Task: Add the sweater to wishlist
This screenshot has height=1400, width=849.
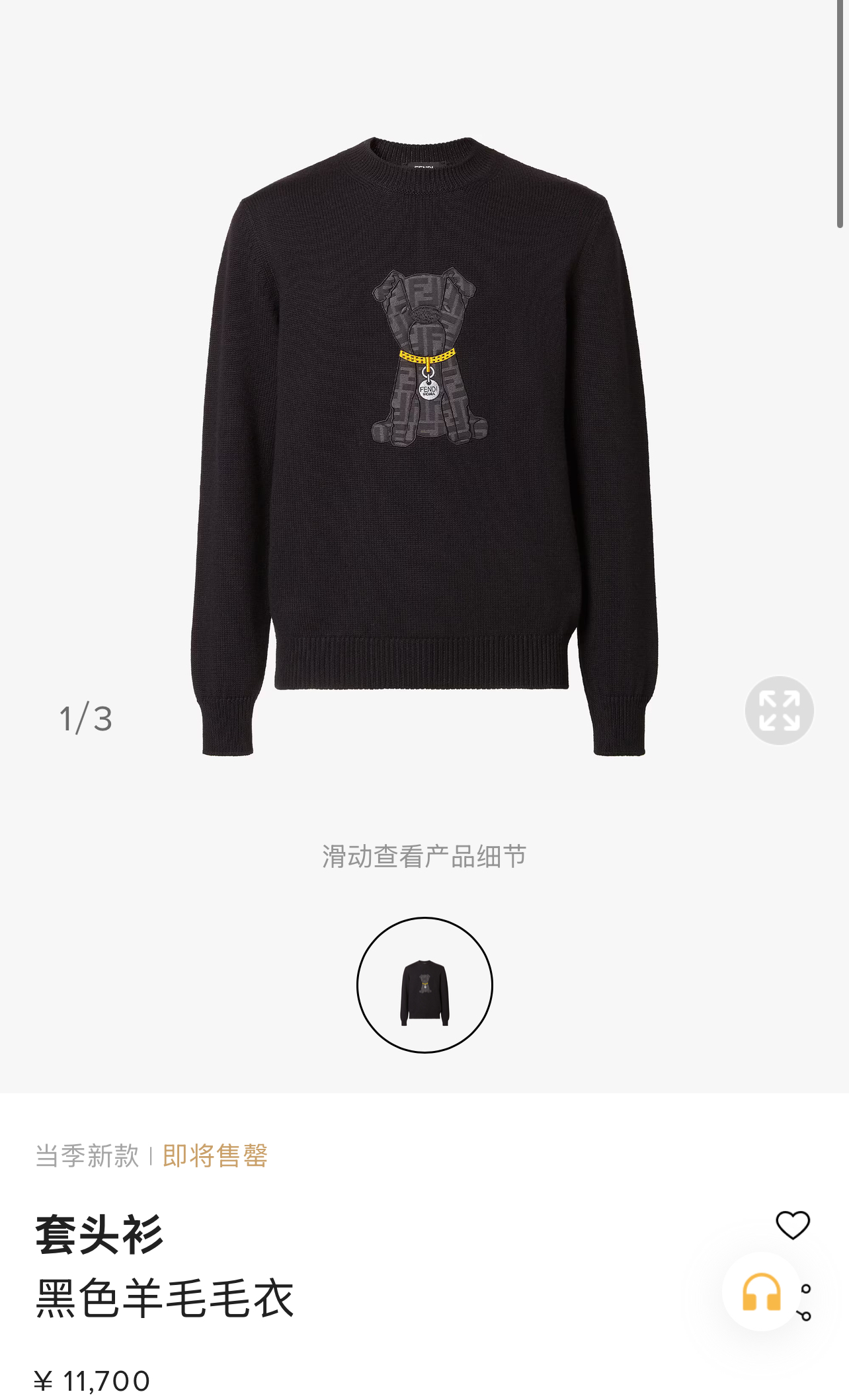Action: pyautogui.click(x=792, y=1225)
